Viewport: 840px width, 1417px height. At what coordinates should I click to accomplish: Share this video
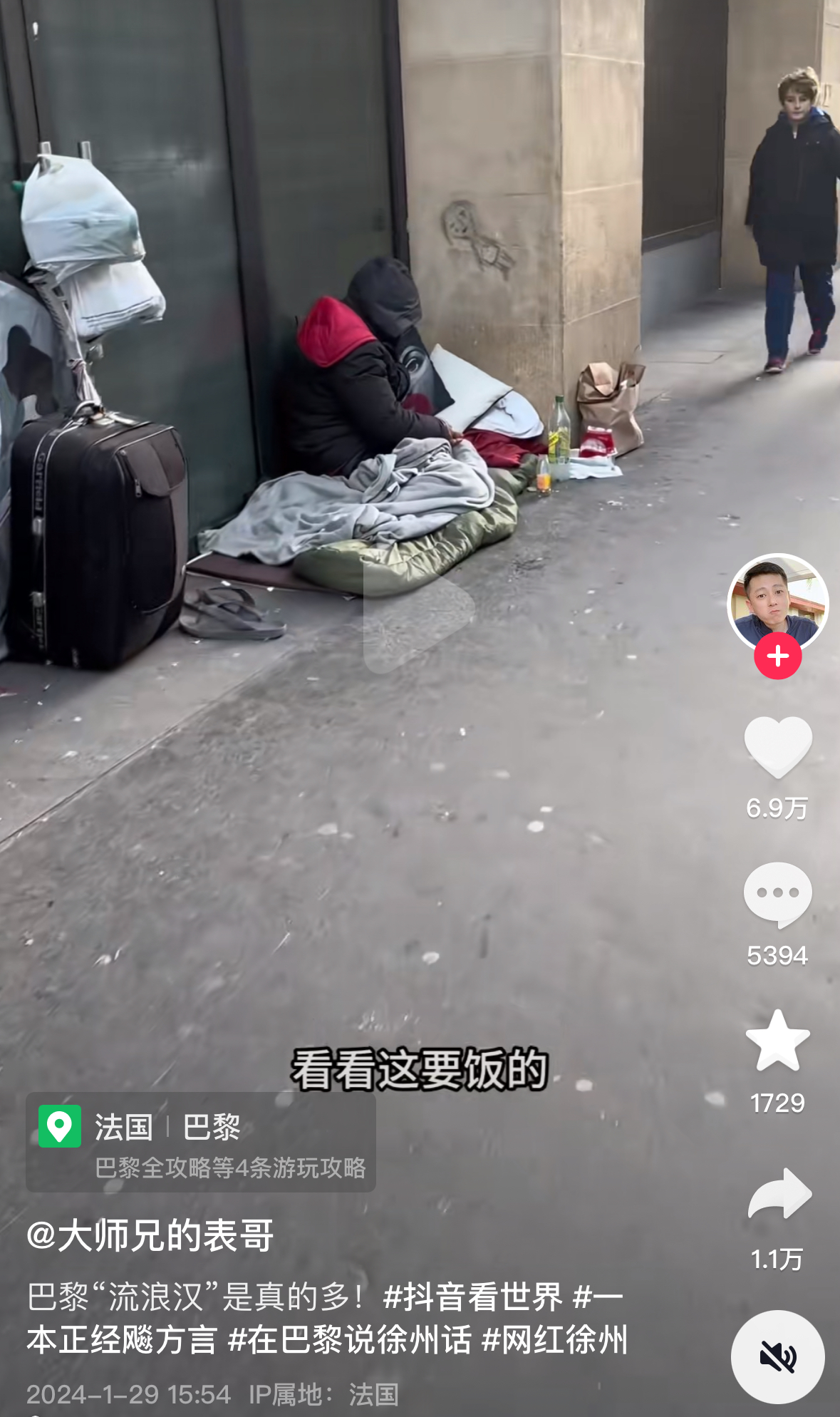coord(779,1194)
